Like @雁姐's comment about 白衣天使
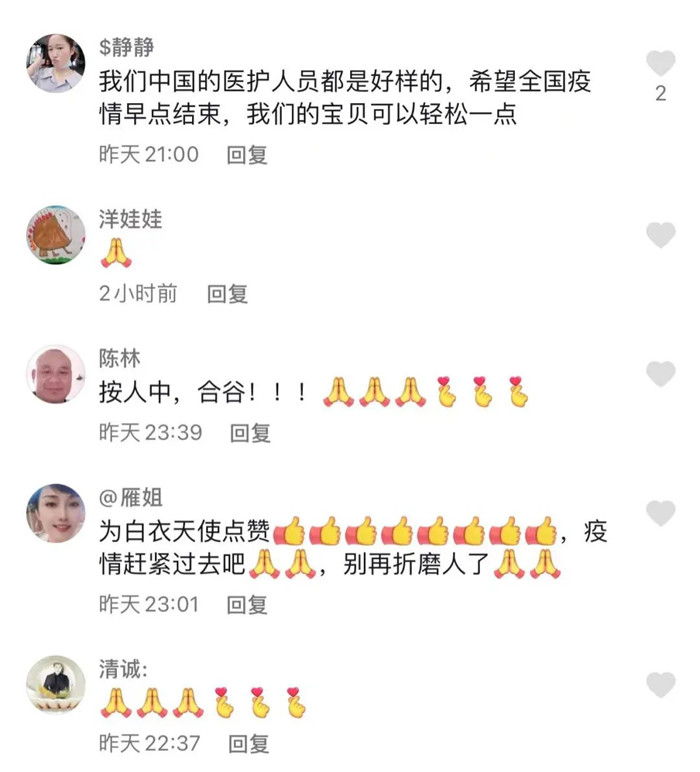The image size is (700, 772). pyautogui.click(x=660, y=513)
